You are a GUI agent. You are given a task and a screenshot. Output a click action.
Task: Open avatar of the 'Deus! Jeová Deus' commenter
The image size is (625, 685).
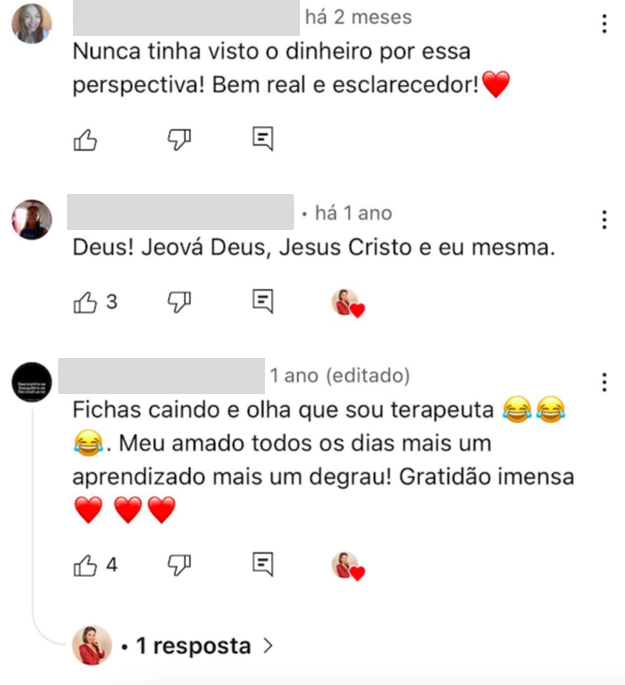coord(31,219)
